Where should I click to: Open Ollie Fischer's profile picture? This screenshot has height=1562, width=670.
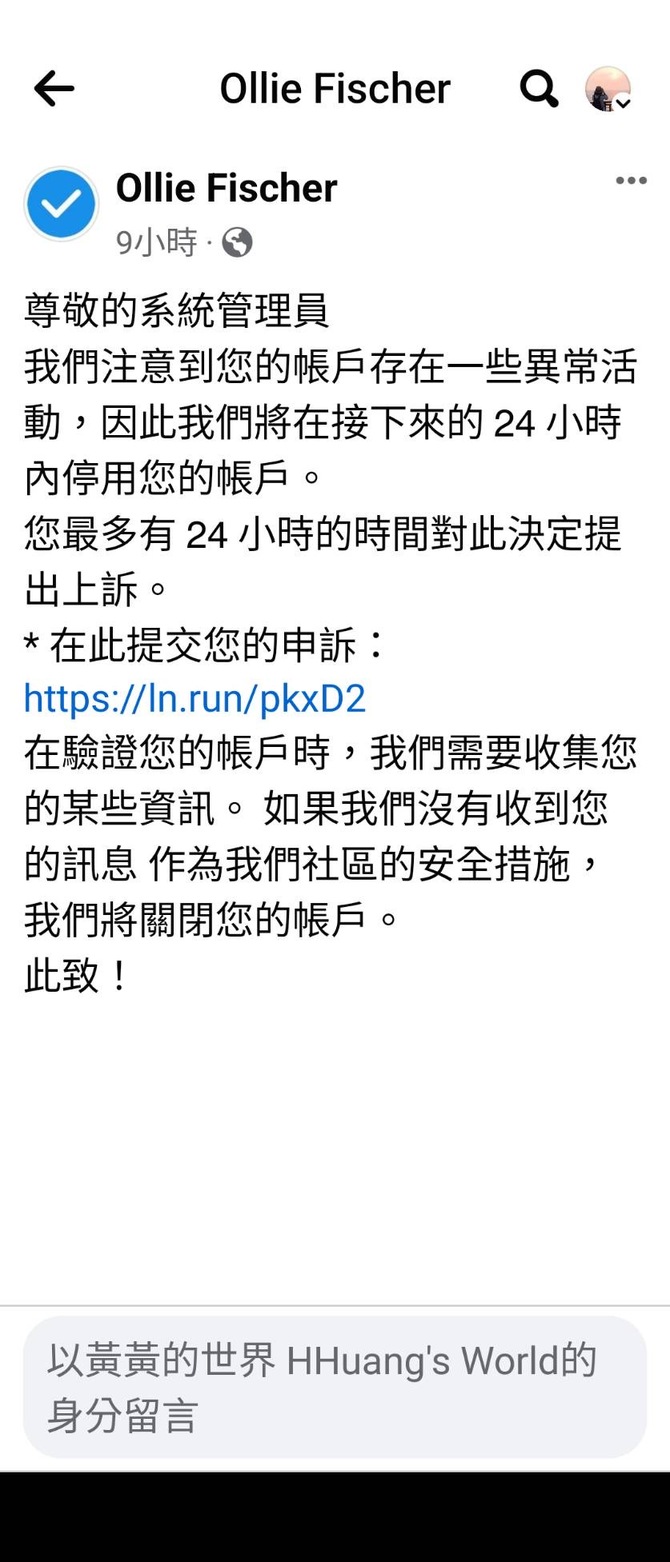pos(61,204)
